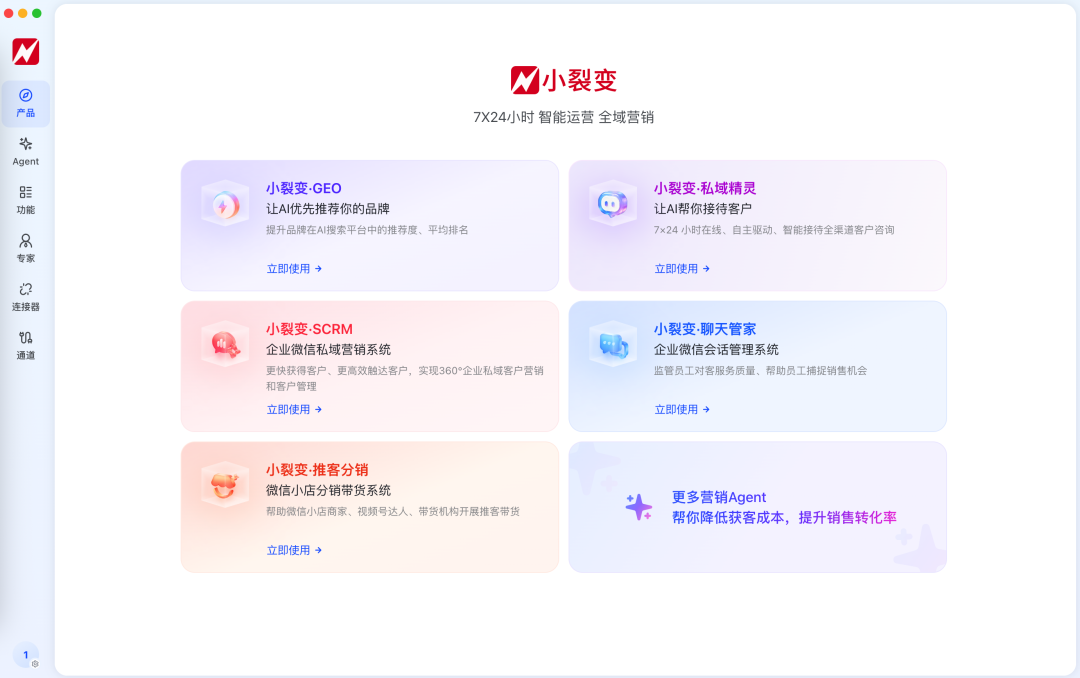The height and width of the screenshot is (678, 1080).
Task: Open the account avatar with settings gear
Action: point(26,655)
